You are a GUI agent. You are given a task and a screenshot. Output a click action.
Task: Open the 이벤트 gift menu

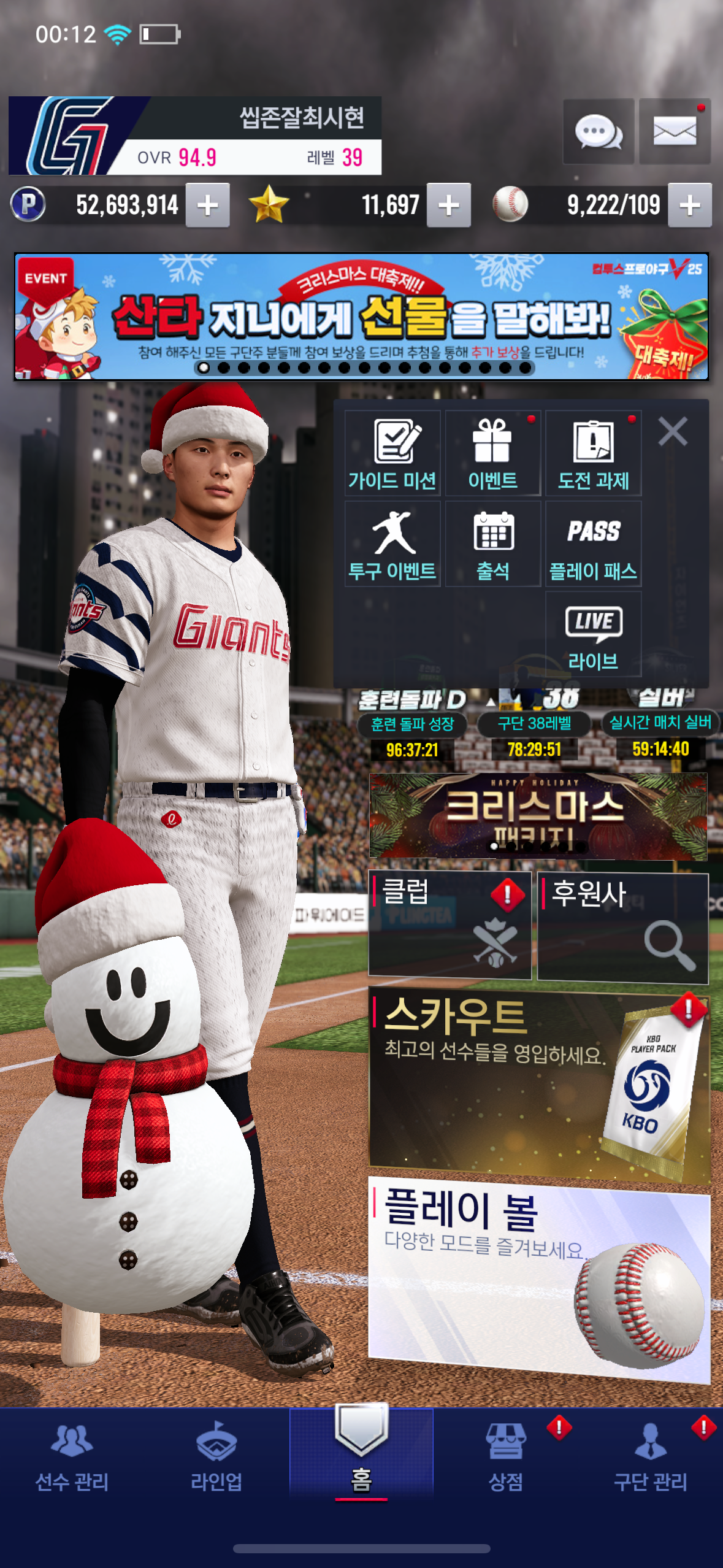[x=493, y=453]
